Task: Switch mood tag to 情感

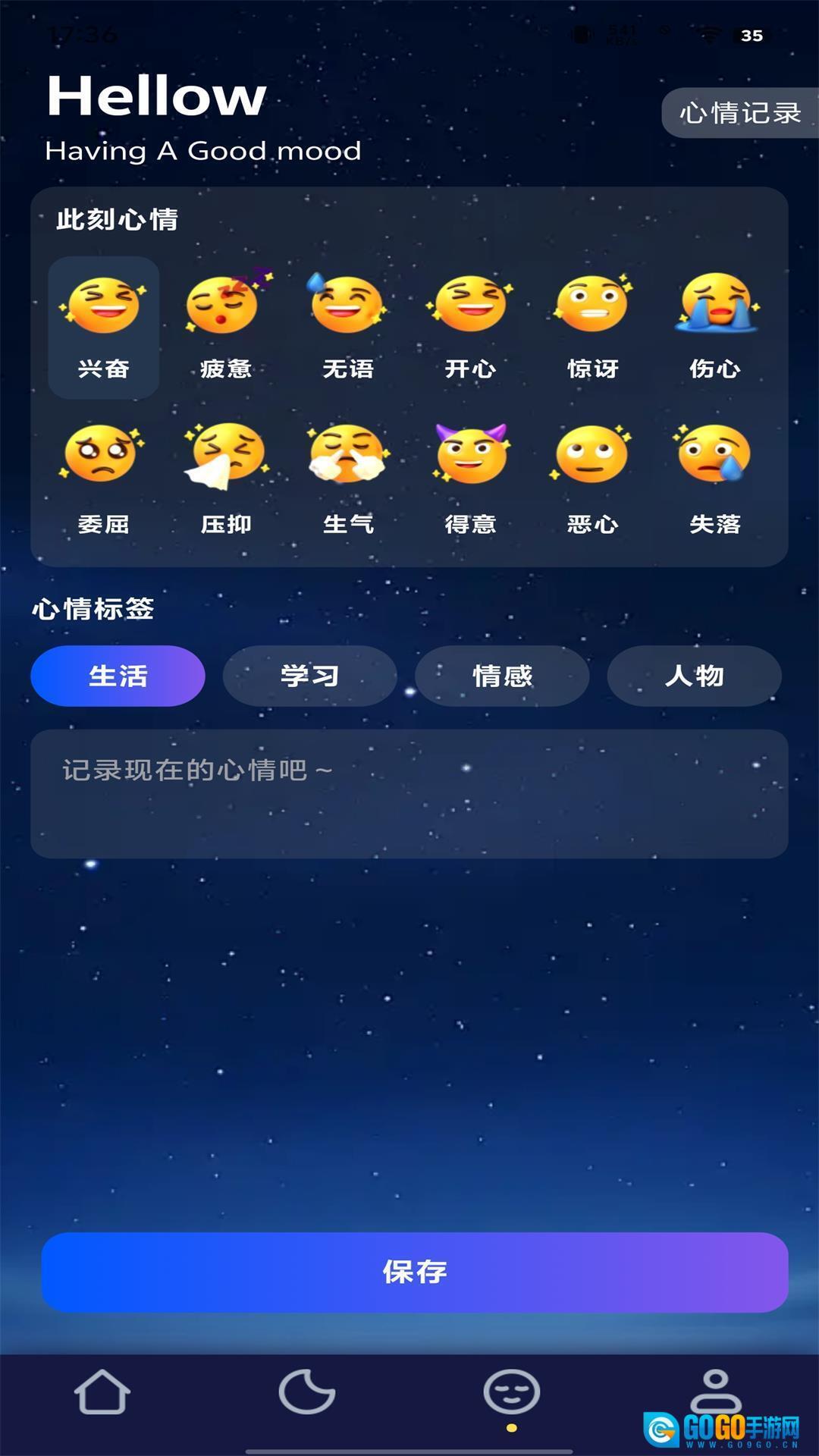Action: click(502, 676)
